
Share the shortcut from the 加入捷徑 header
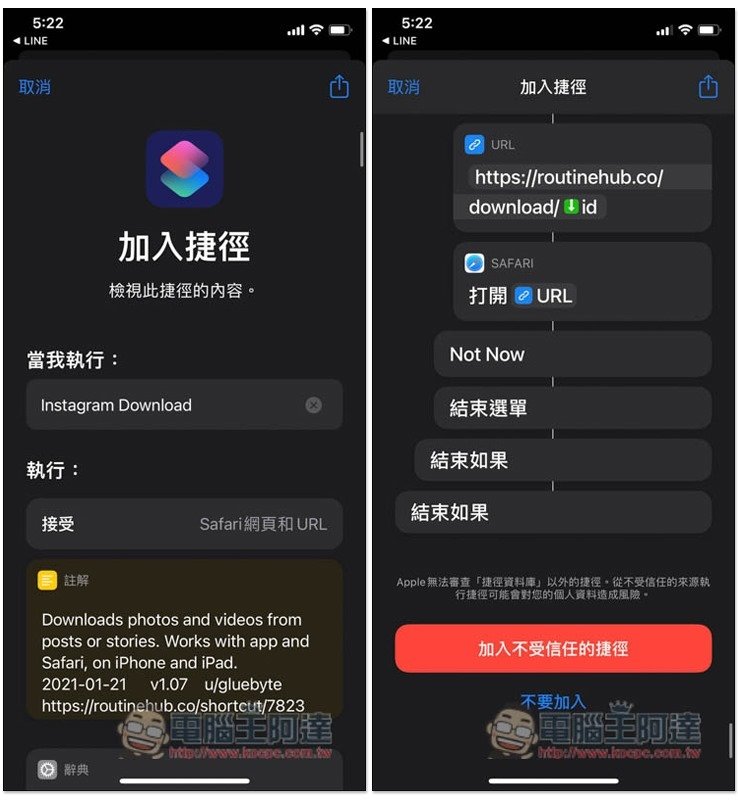[x=708, y=87]
